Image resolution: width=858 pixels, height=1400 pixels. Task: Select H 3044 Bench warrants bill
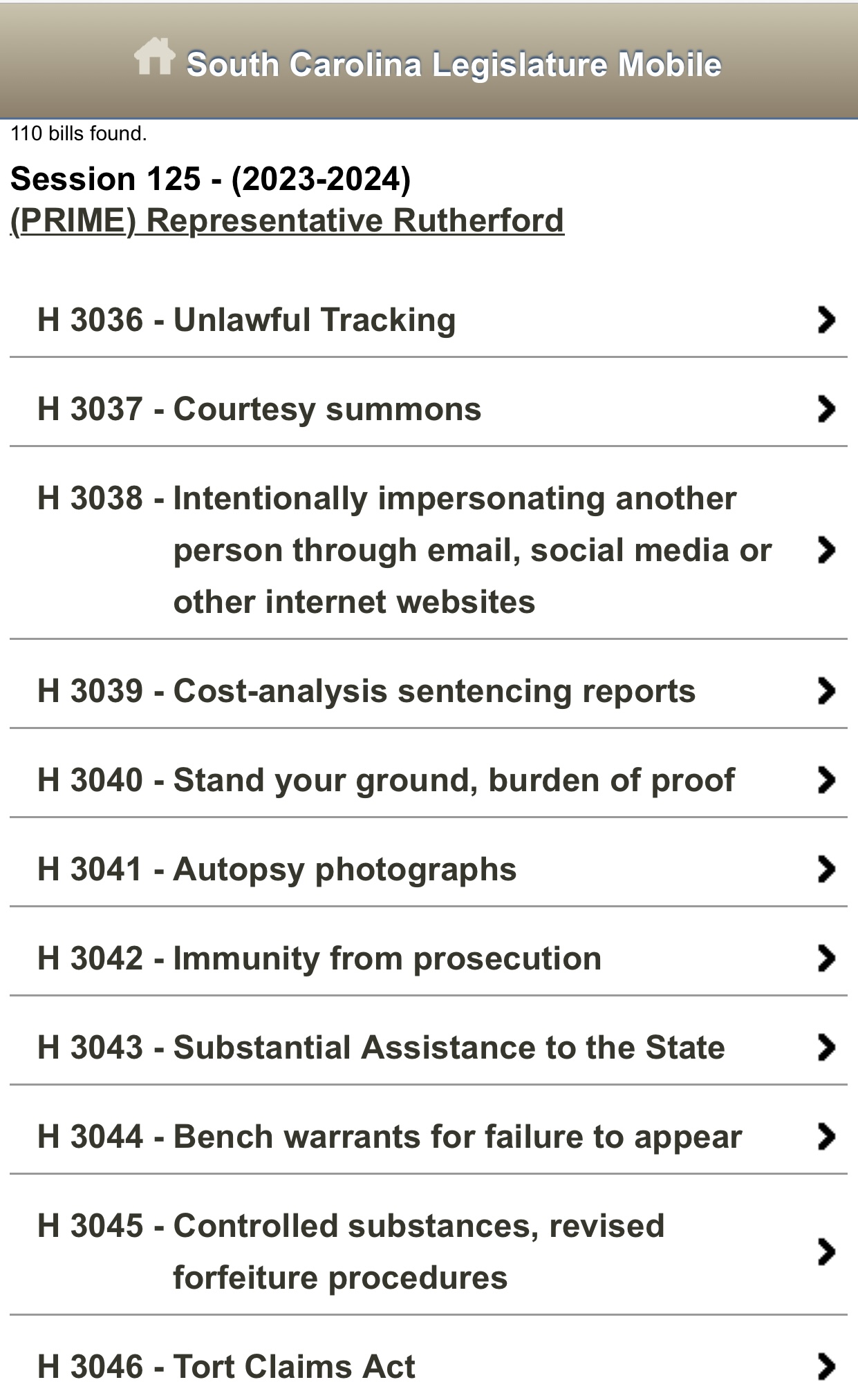pyautogui.click(x=429, y=1137)
